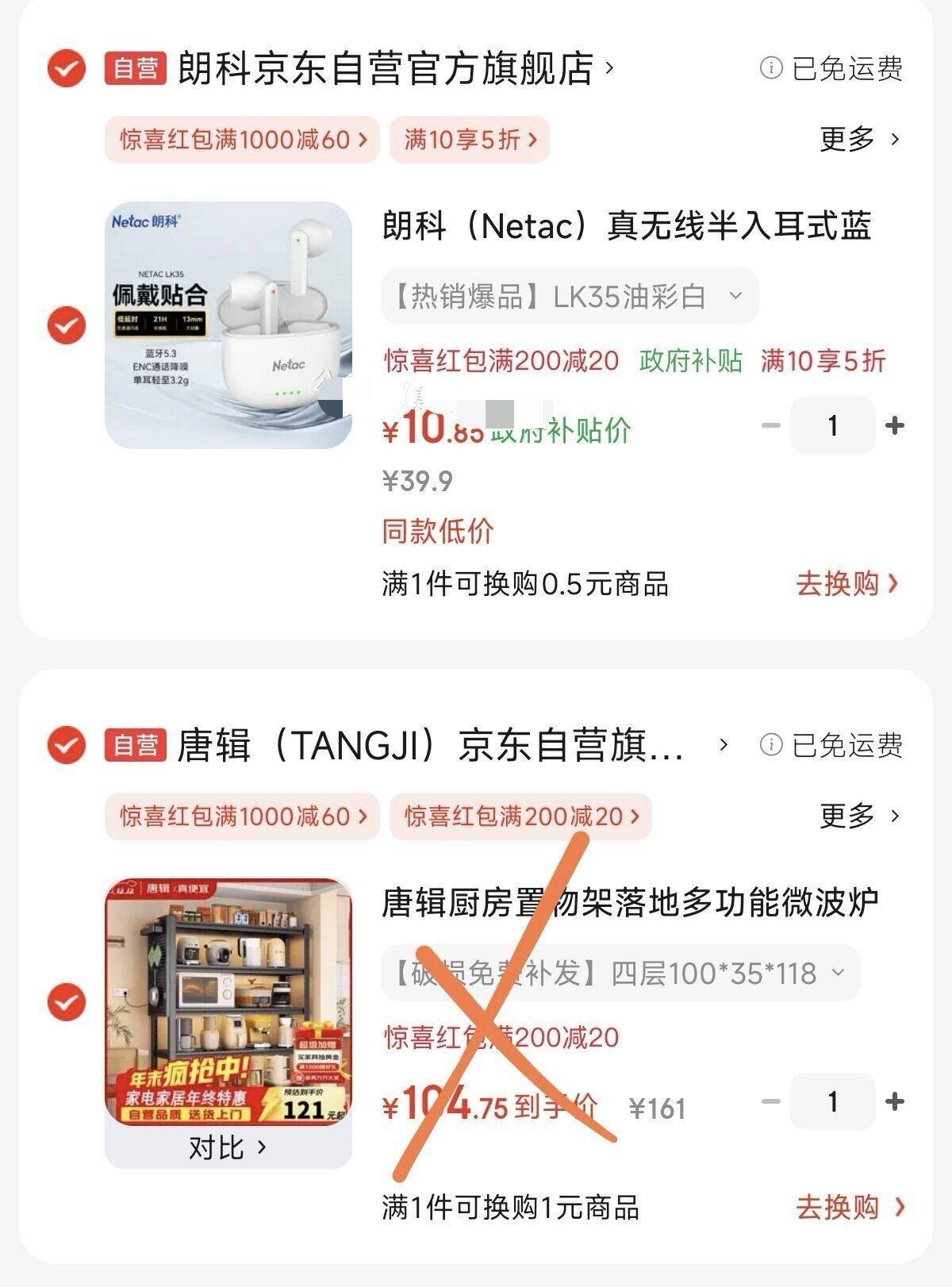Open the 唐辑 kitchen rack product image
The image size is (952, 1287).
pos(228,1001)
